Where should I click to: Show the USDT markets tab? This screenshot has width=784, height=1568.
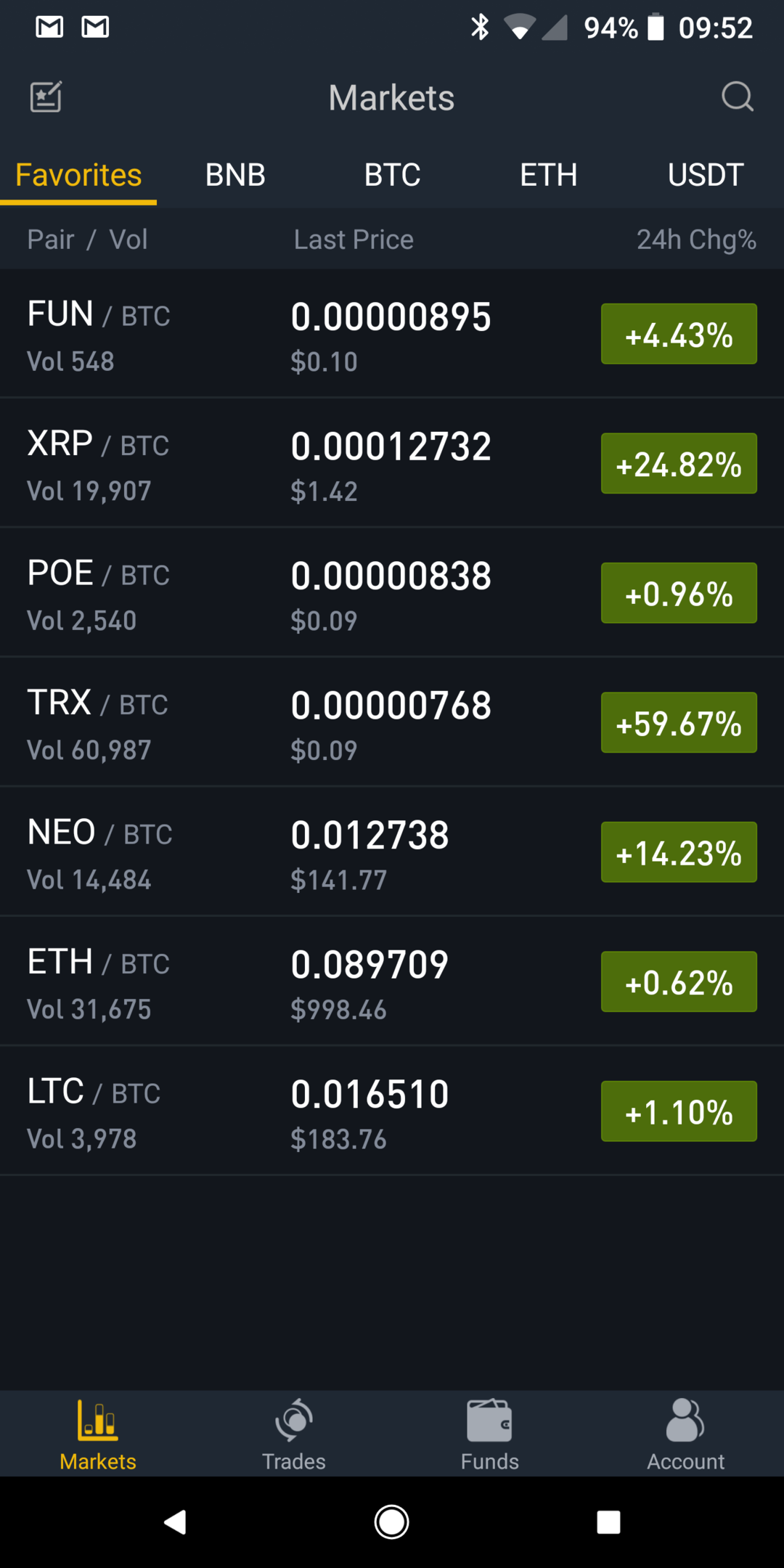tap(706, 175)
